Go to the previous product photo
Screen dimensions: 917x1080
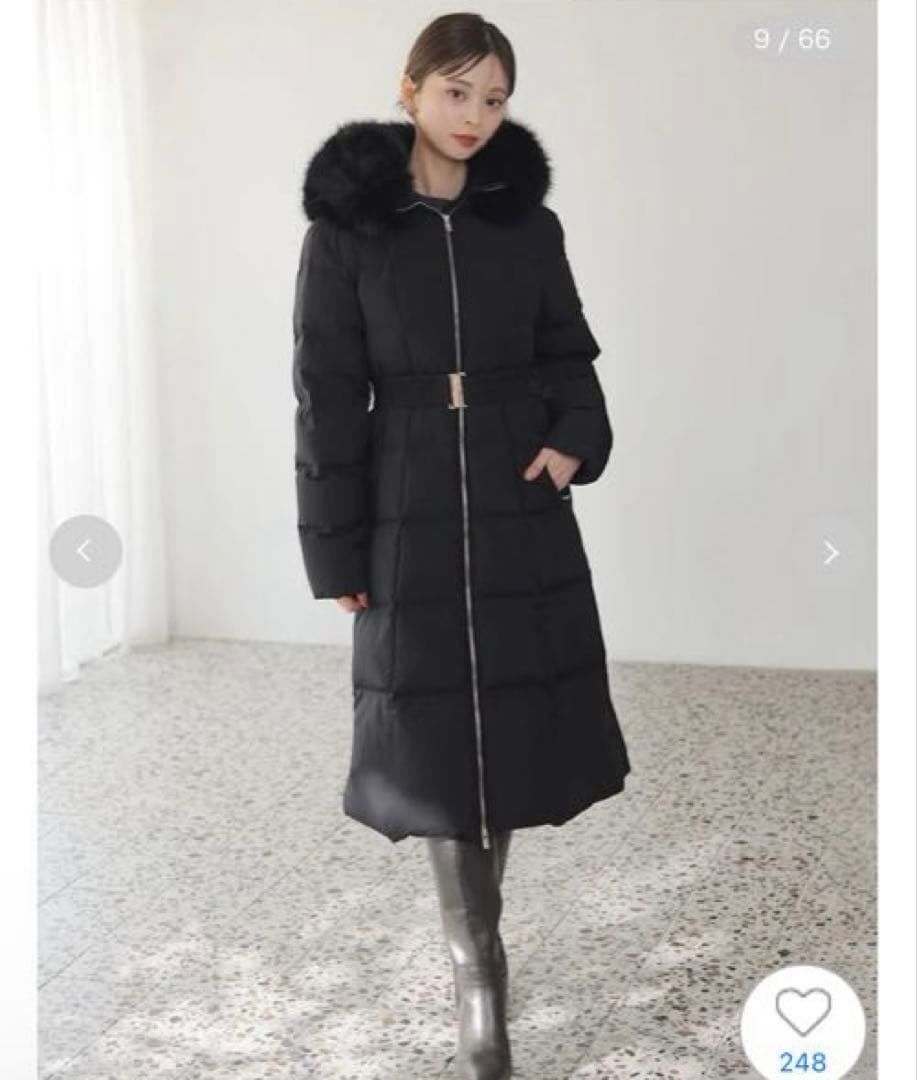coord(85,551)
